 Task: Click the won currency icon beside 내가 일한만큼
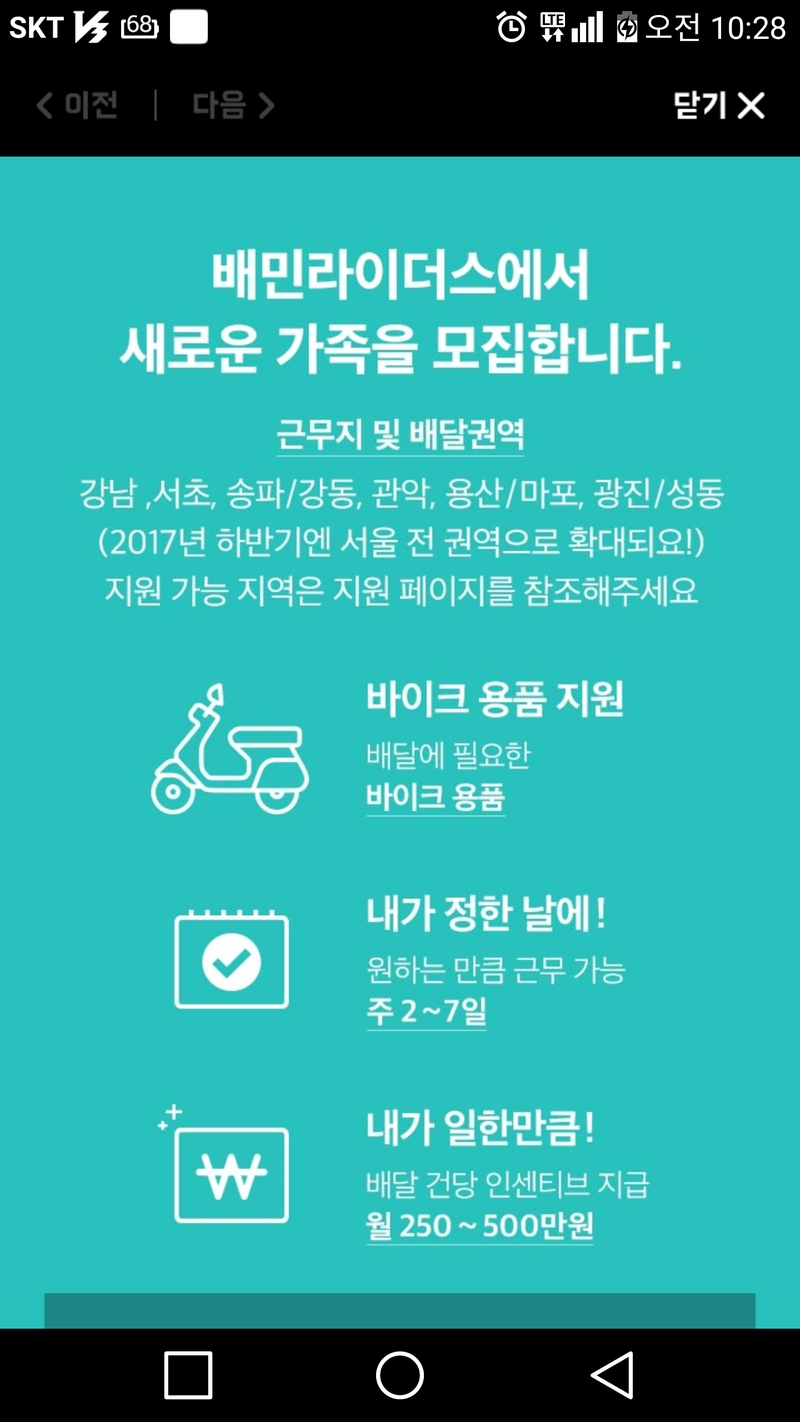[x=230, y=1175]
